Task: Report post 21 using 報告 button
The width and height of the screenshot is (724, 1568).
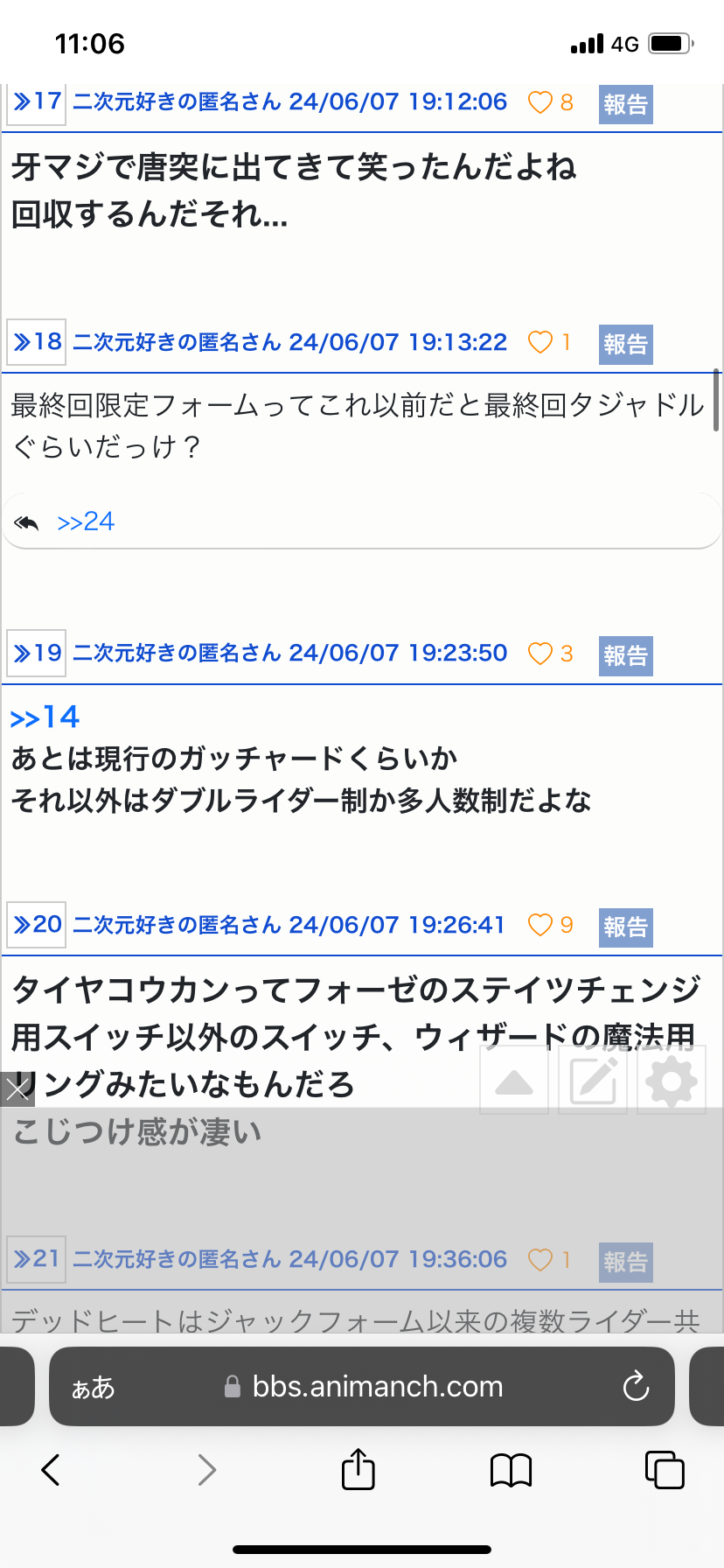Action: [x=625, y=1262]
